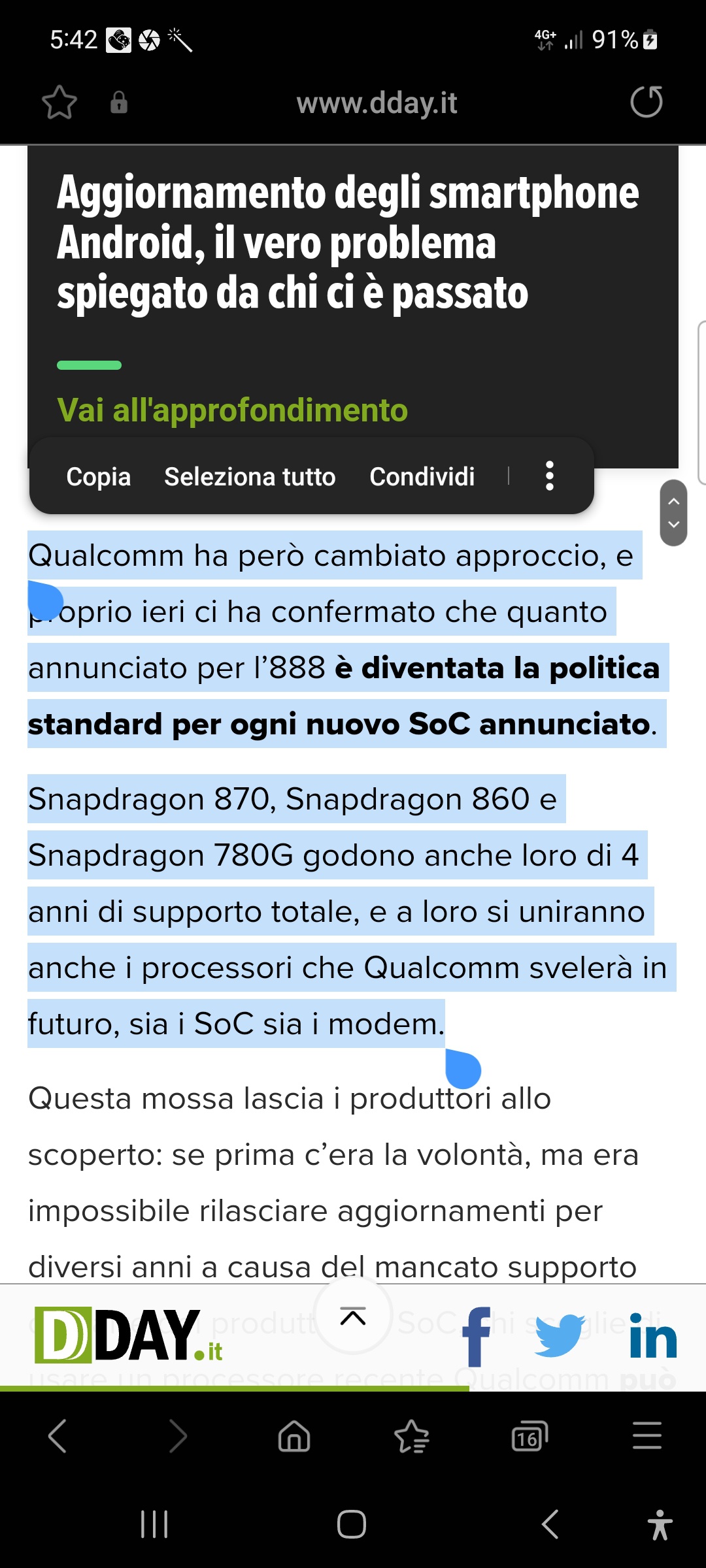Open more options in text selection menu

click(x=550, y=476)
